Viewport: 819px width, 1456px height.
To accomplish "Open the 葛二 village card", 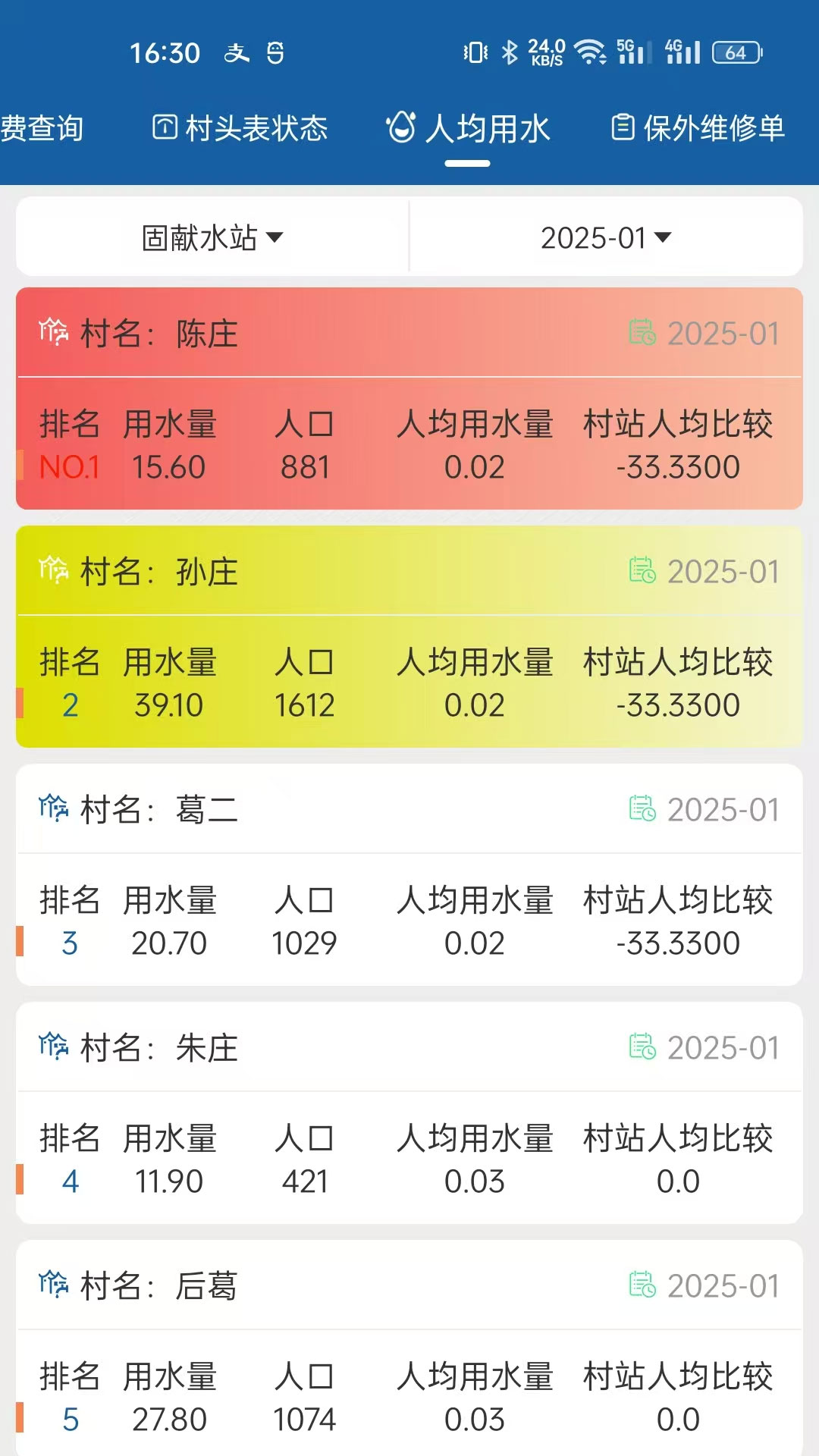I will point(409,876).
